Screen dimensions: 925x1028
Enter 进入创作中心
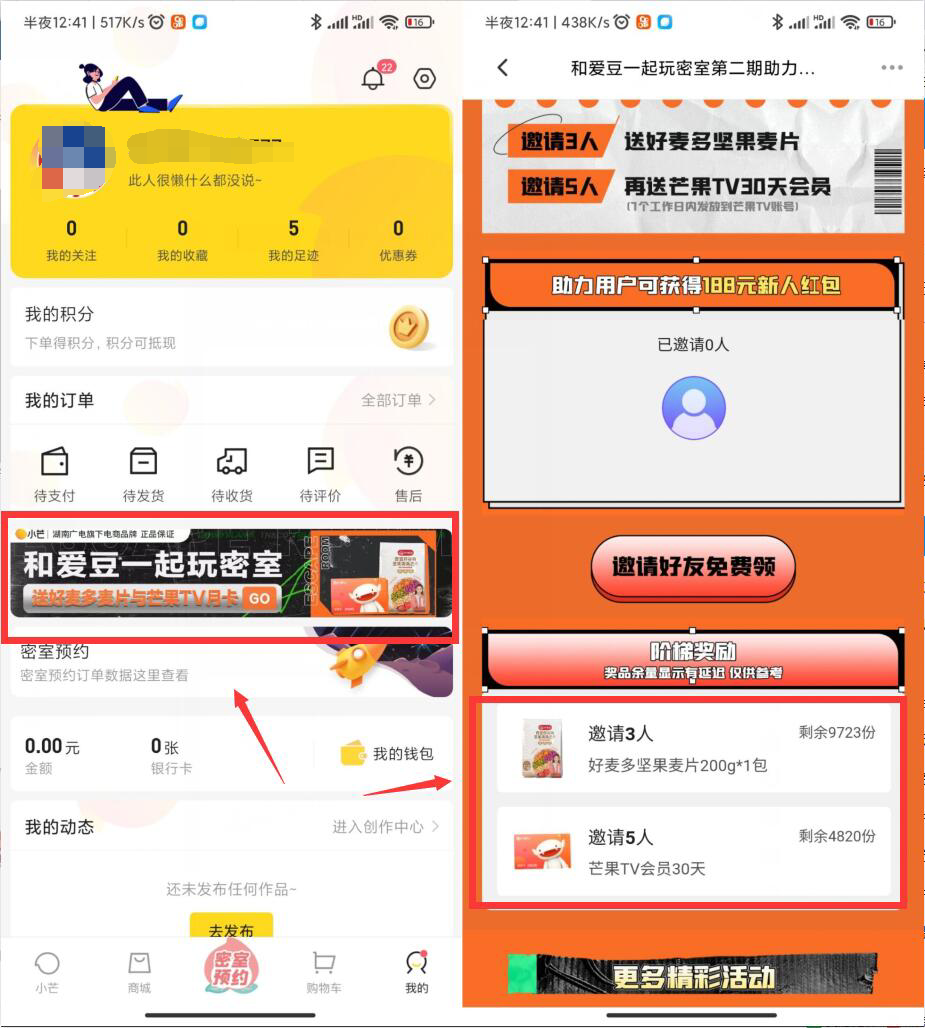[385, 827]
